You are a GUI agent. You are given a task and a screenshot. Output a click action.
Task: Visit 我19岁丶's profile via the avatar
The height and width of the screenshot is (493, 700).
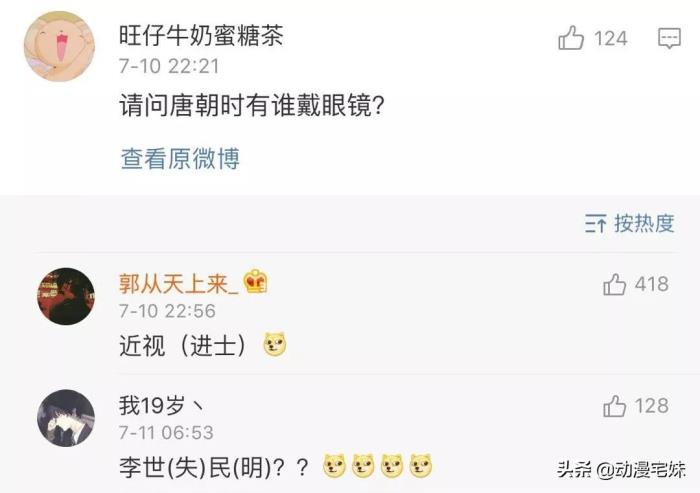click(66, 417)
